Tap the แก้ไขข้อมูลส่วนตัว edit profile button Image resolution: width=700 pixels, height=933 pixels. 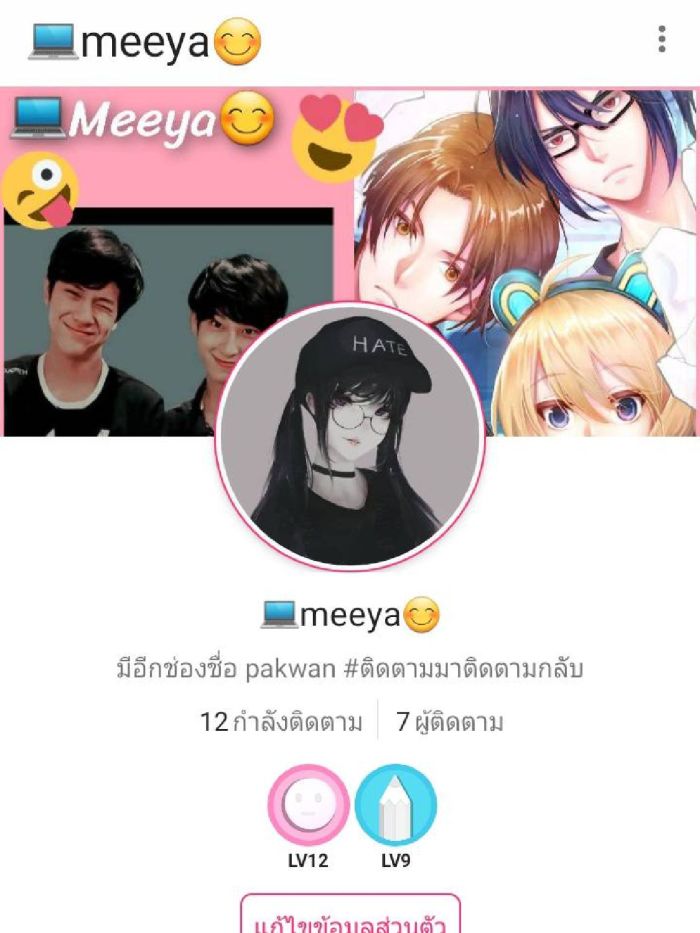pos(350,917)
